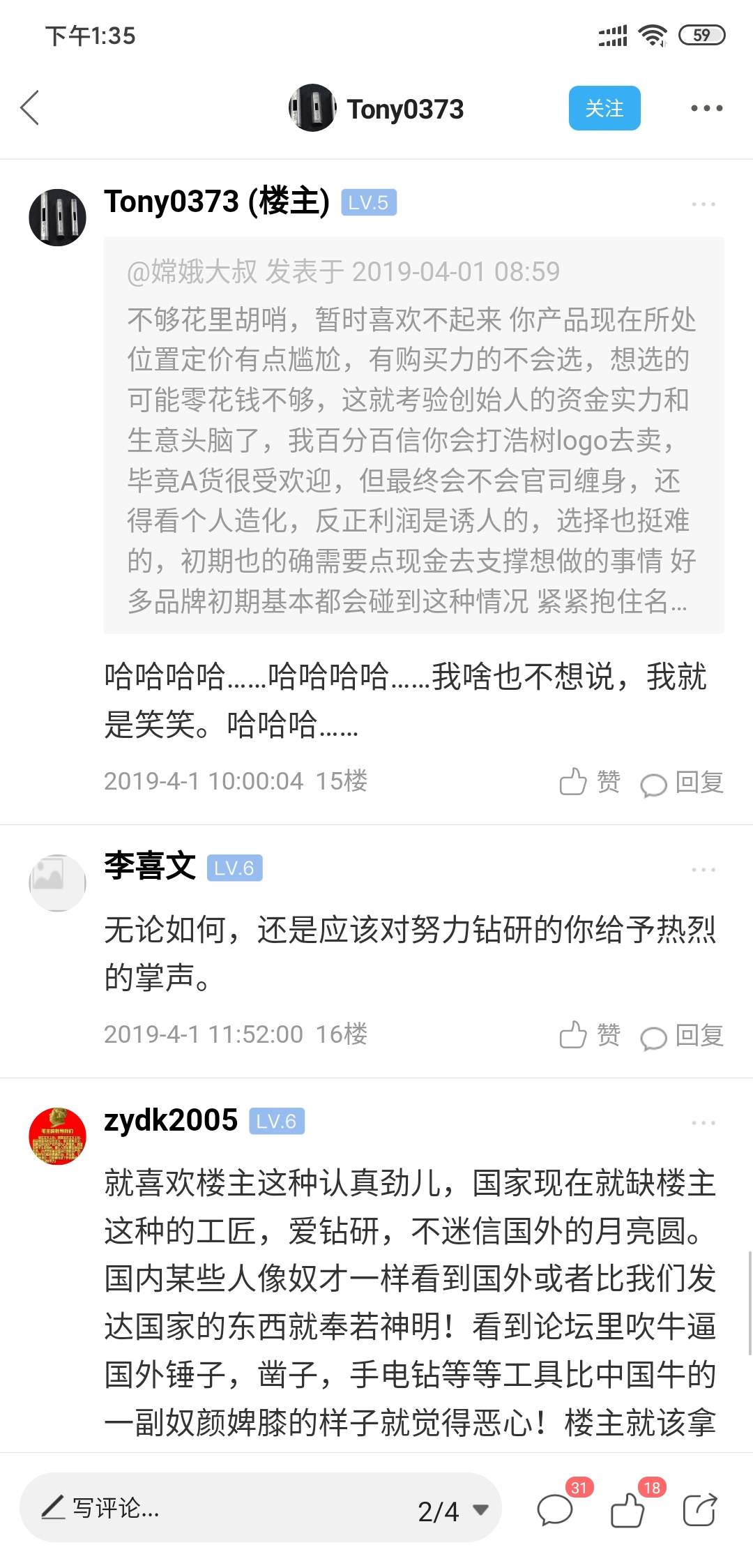The width and height of the screenshot is (753, 1568).
Task: Open options for zydk2005's comment
Action: click(703, 1123)
